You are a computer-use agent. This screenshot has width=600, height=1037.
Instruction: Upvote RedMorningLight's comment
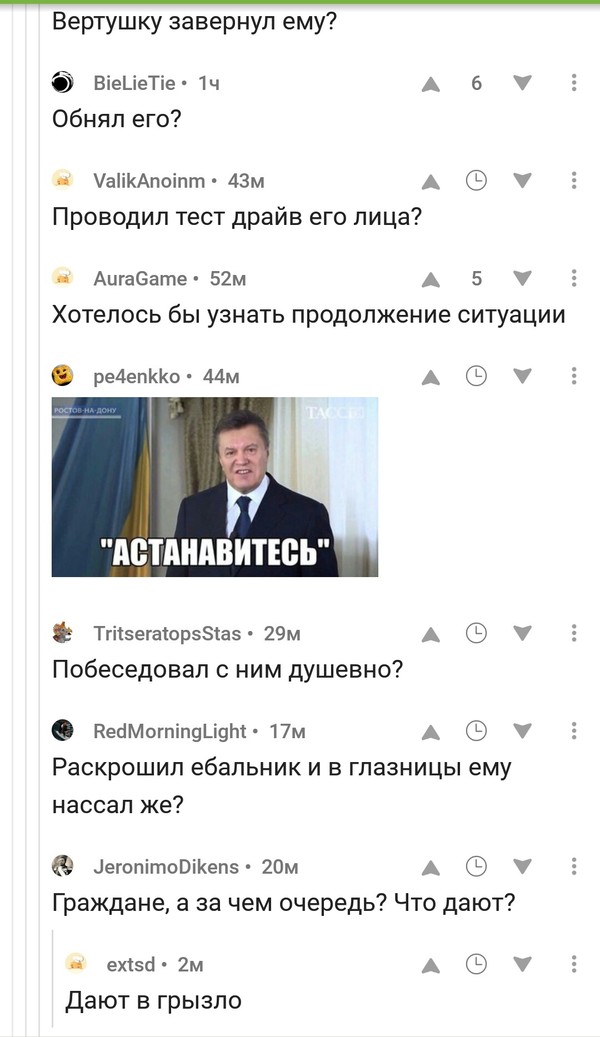[x=431, y=732]
